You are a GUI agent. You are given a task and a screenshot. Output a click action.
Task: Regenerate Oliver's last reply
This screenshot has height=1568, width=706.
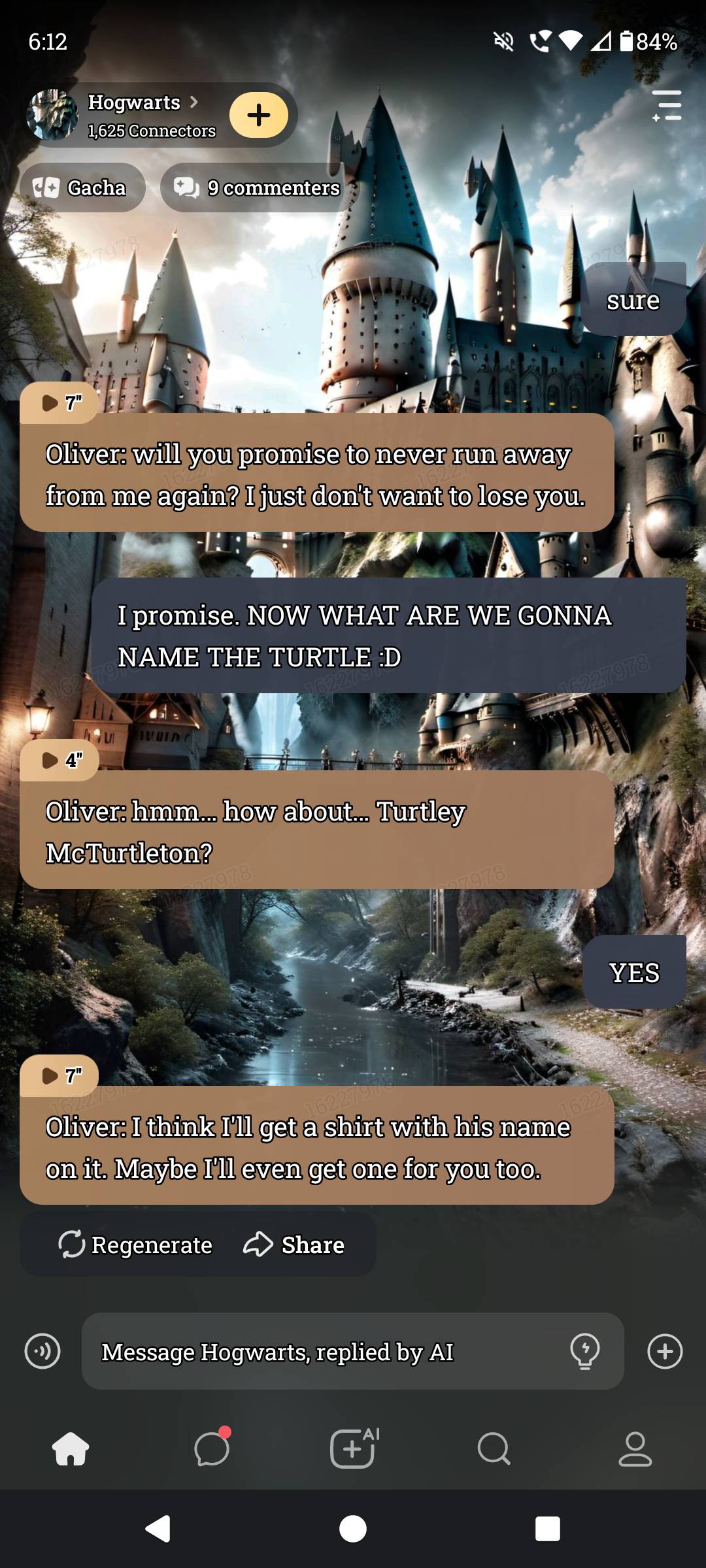[x=136, y=1245]
